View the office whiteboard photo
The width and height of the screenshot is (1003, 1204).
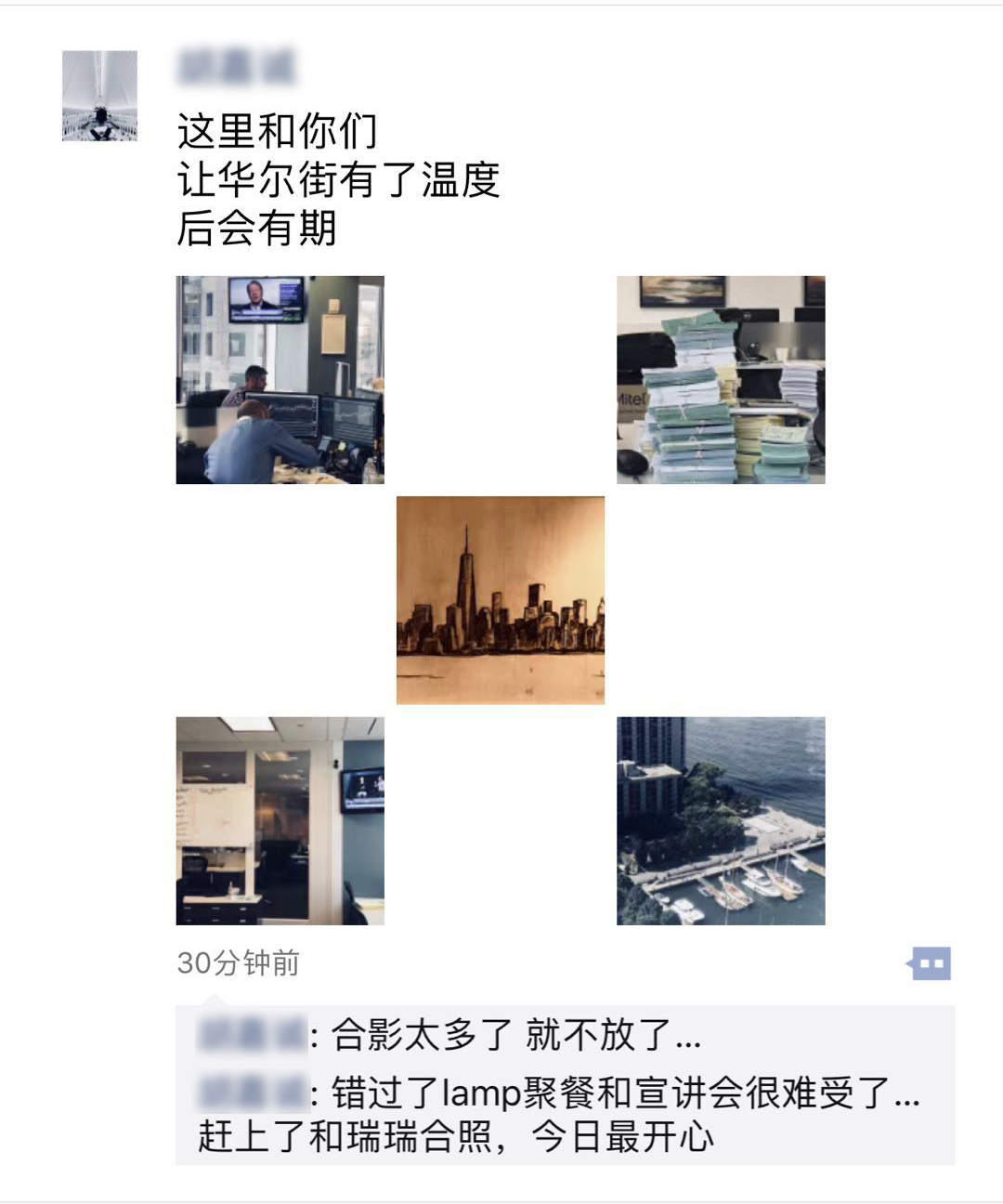point(280,820)
